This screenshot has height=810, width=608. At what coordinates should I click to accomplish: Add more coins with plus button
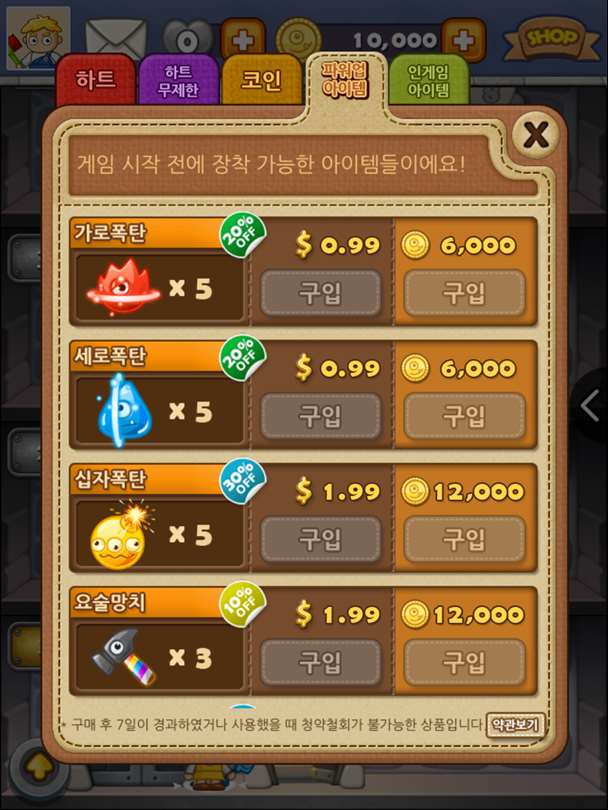pos(463,40)
